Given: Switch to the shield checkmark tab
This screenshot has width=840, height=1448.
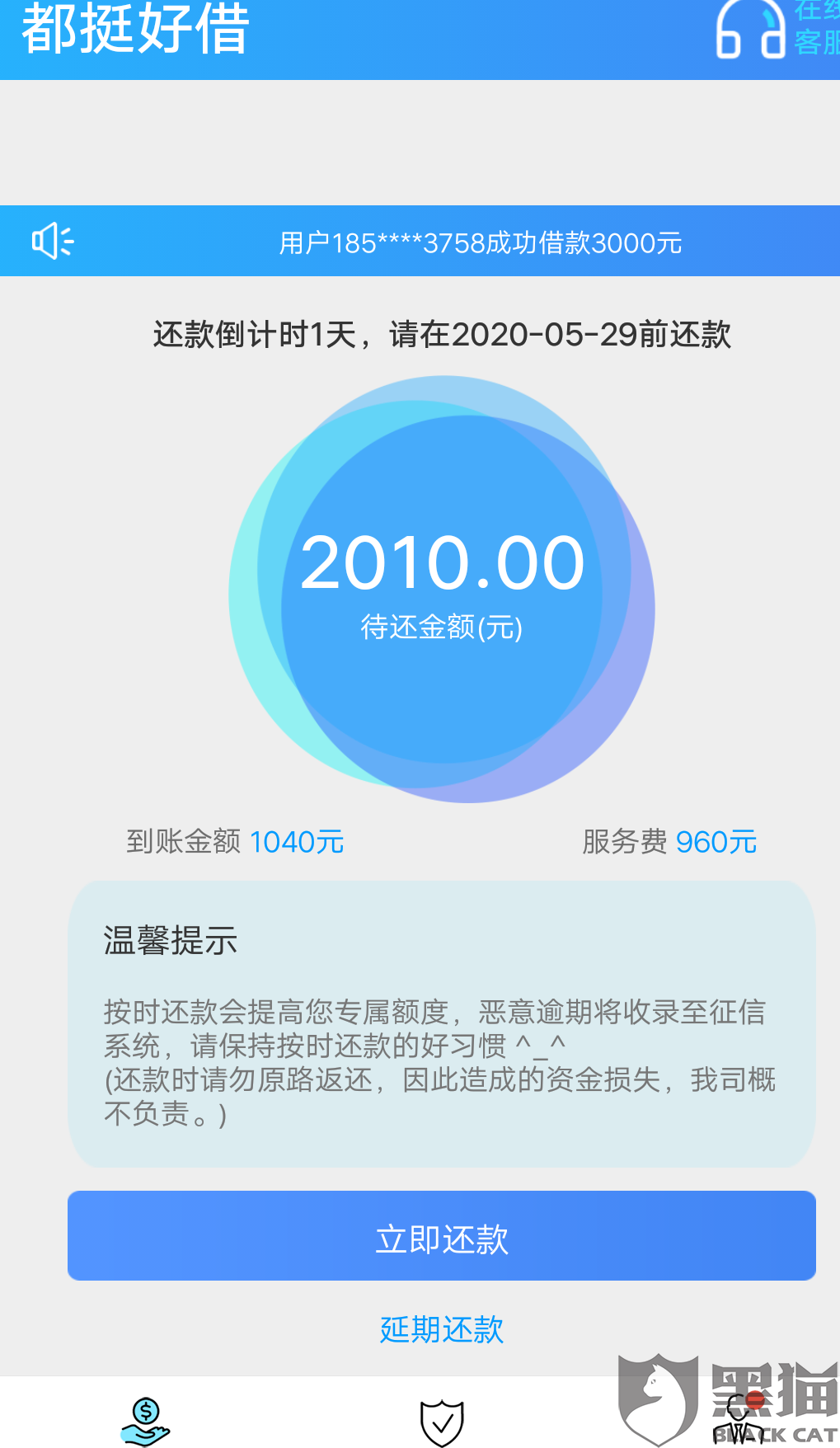Looking at the screenshot, I should pos(442,1423).
